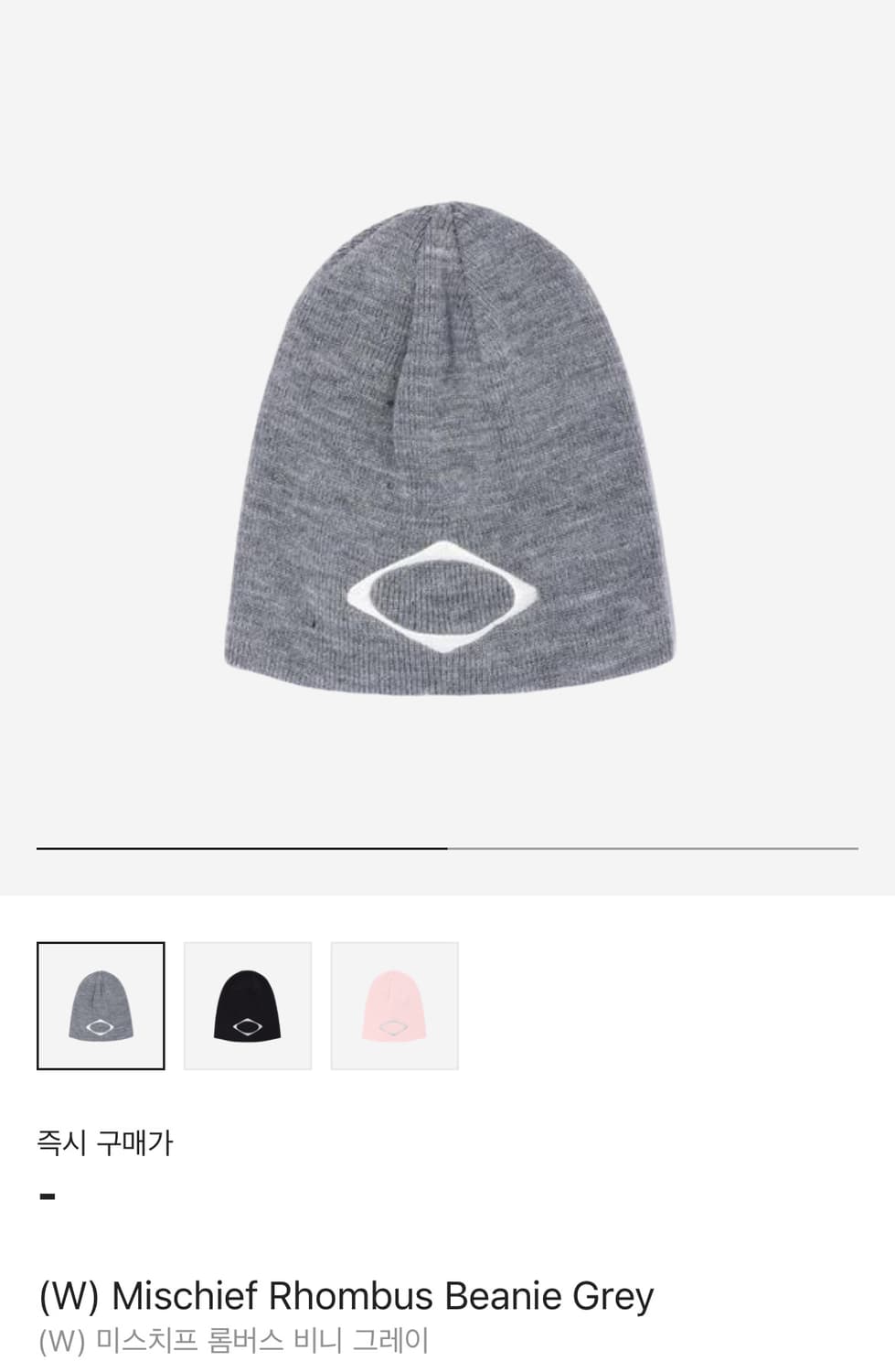Select the black beanie thumbnail
Screen dimensions: 895x1372
[248, 1005]
